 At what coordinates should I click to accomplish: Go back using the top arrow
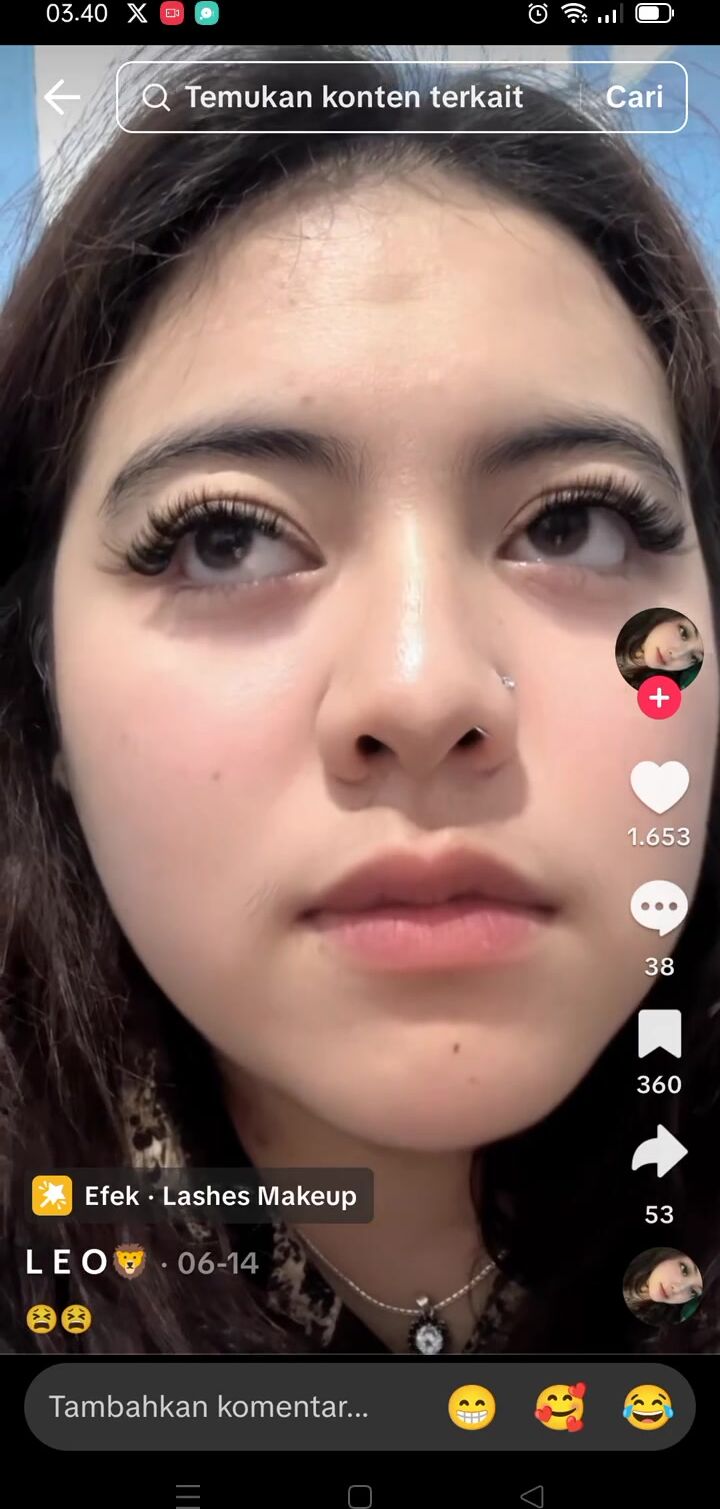[x=62, y=98]
